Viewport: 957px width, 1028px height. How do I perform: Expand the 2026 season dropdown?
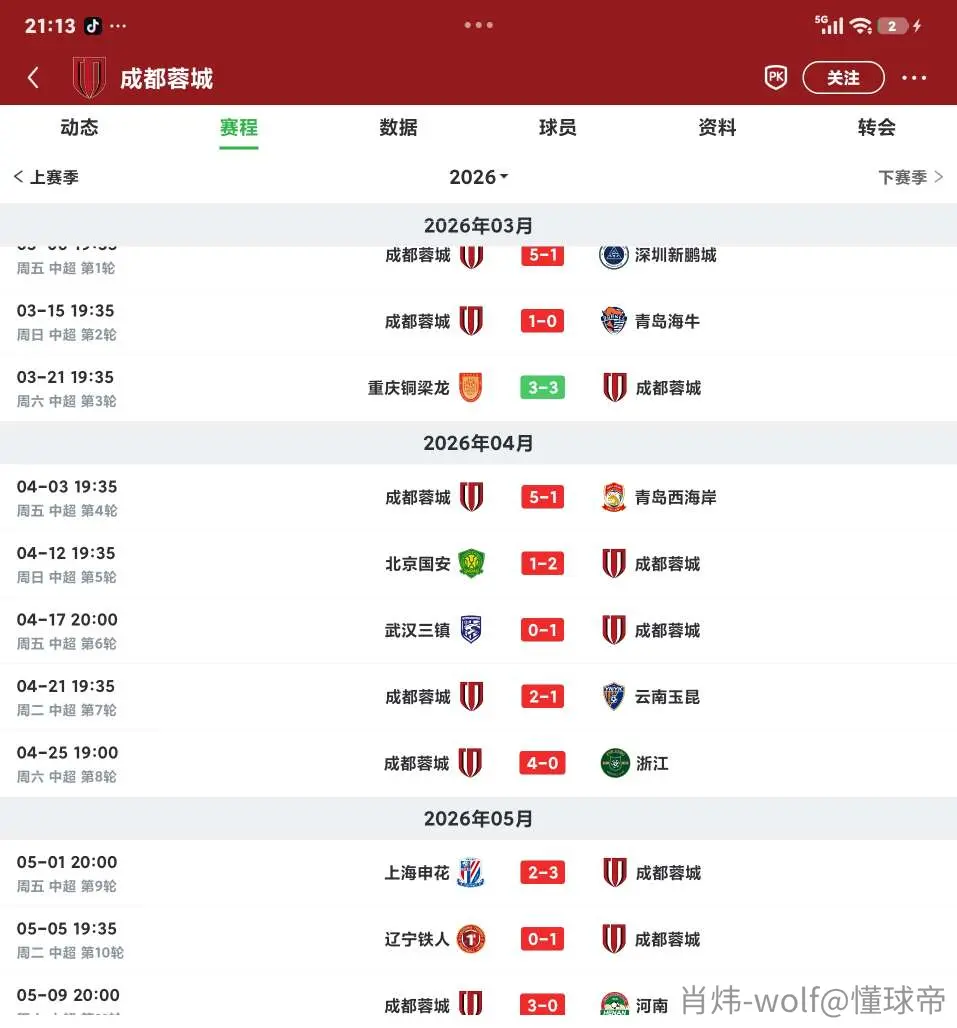pos(478,177)
